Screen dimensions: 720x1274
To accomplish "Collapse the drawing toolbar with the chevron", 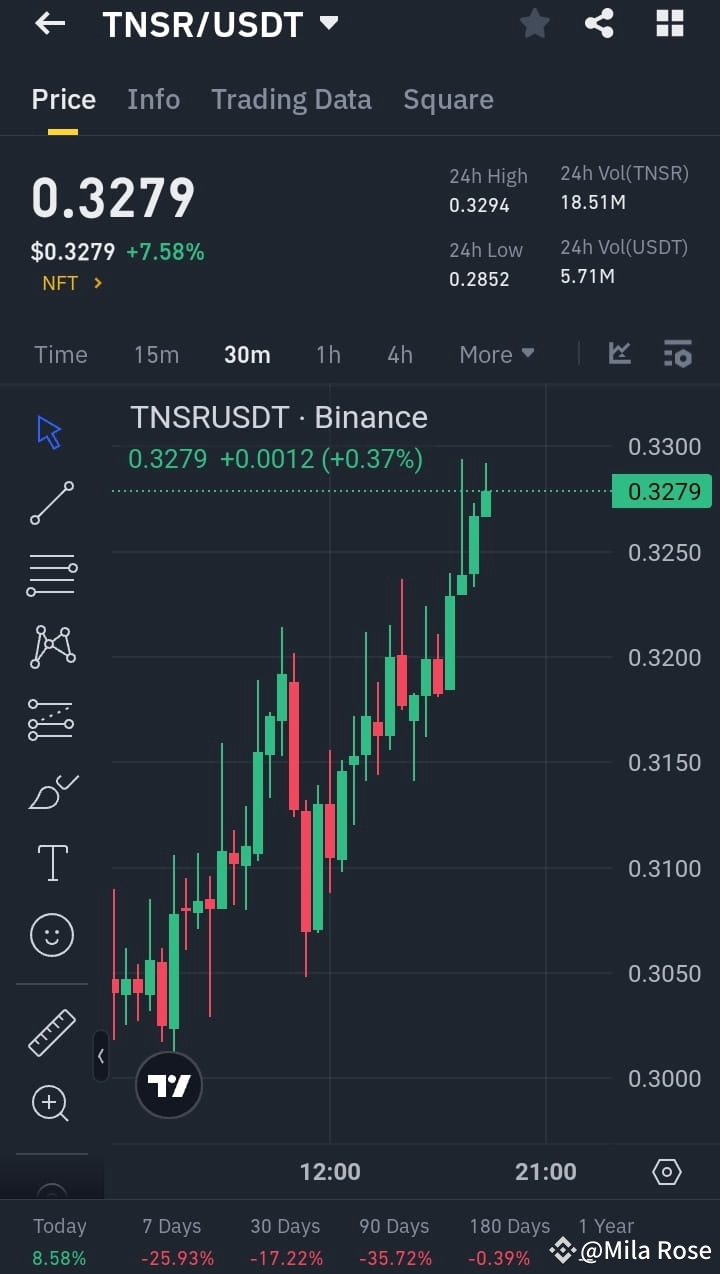I will click(x=100, y=1056).
